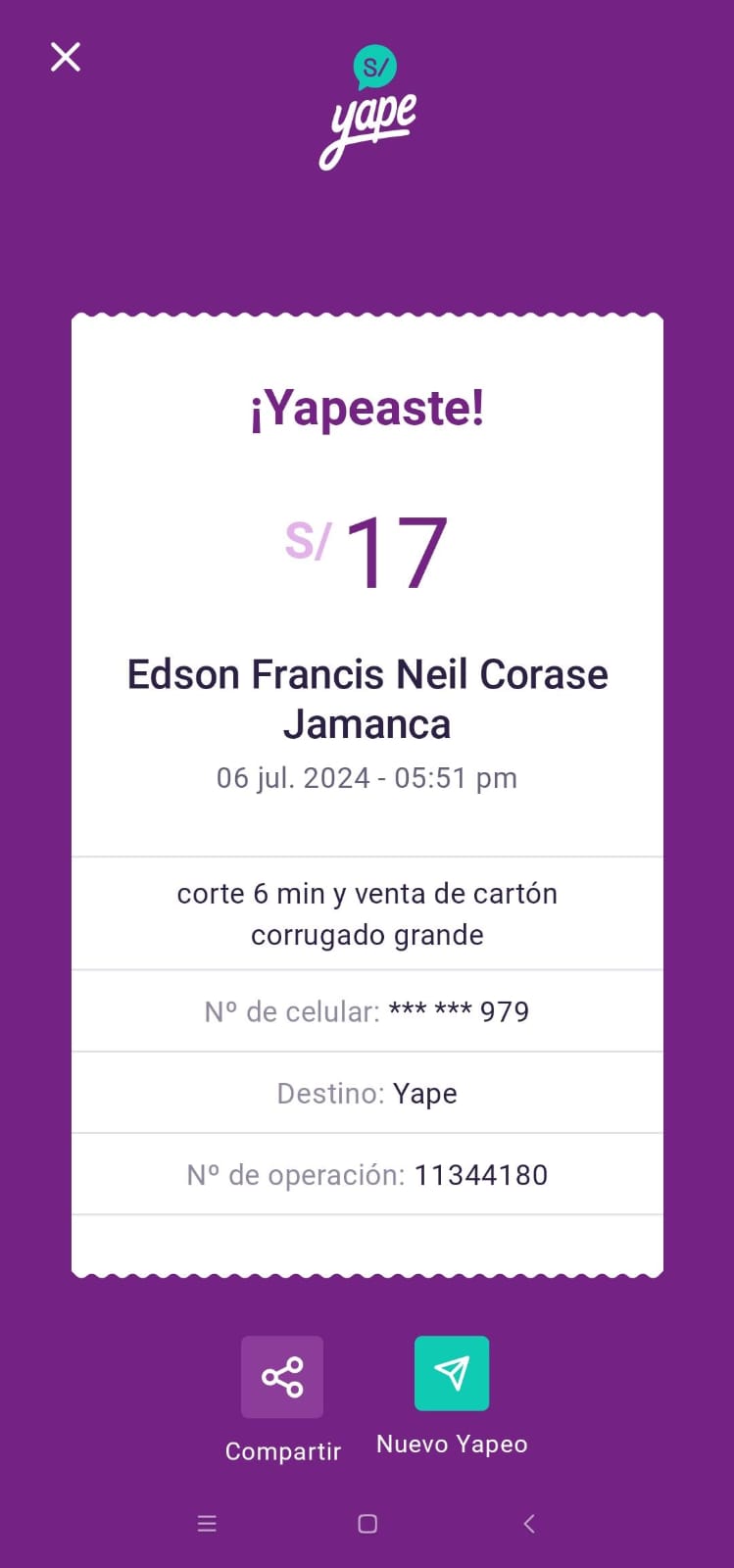Start a Nuevo Yapeo transfer
This screenshot has height=1568, width=734.
pos(452,1373)
